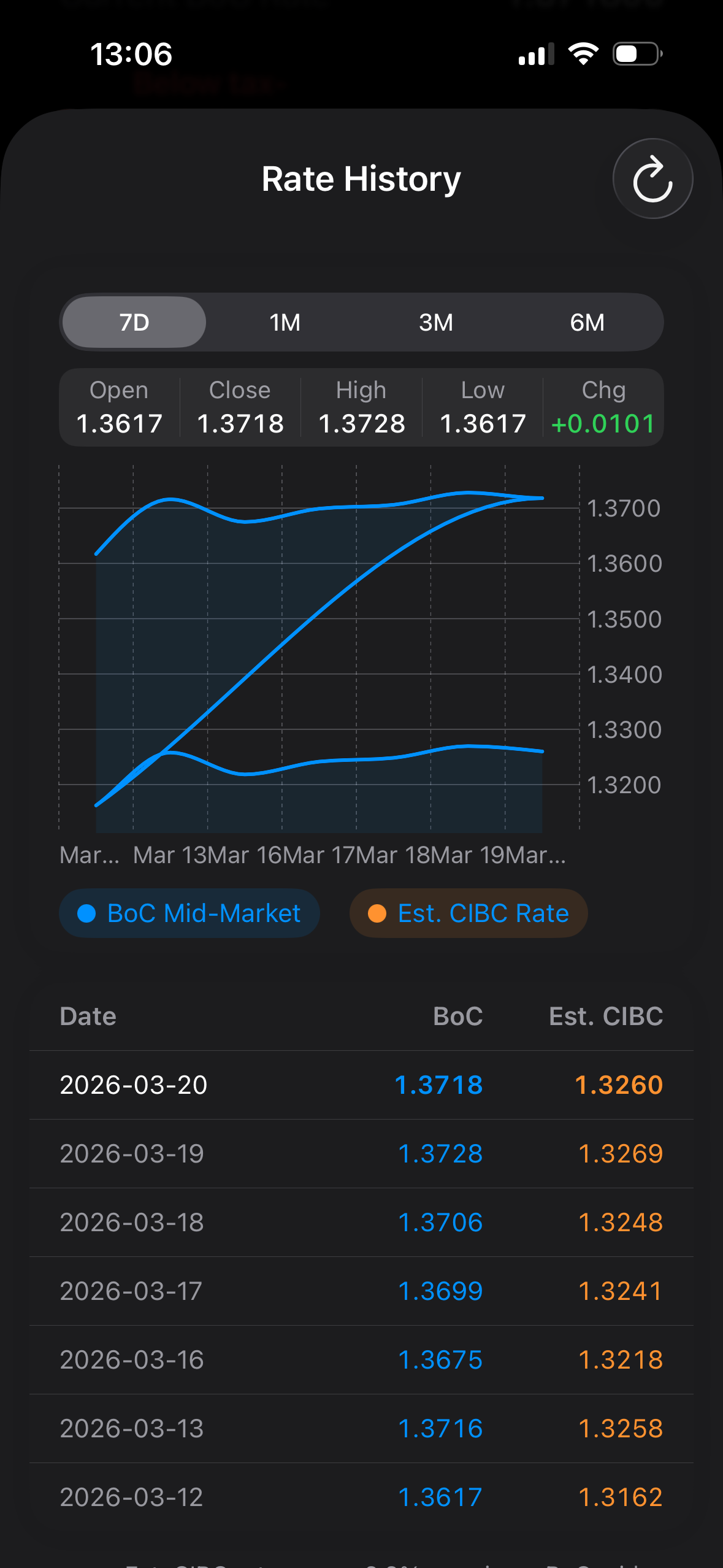The height and width of the screenshot is (1568, 723).
Task: Select the 2026-03-20 table row
Action: [x=361, y=1085]
